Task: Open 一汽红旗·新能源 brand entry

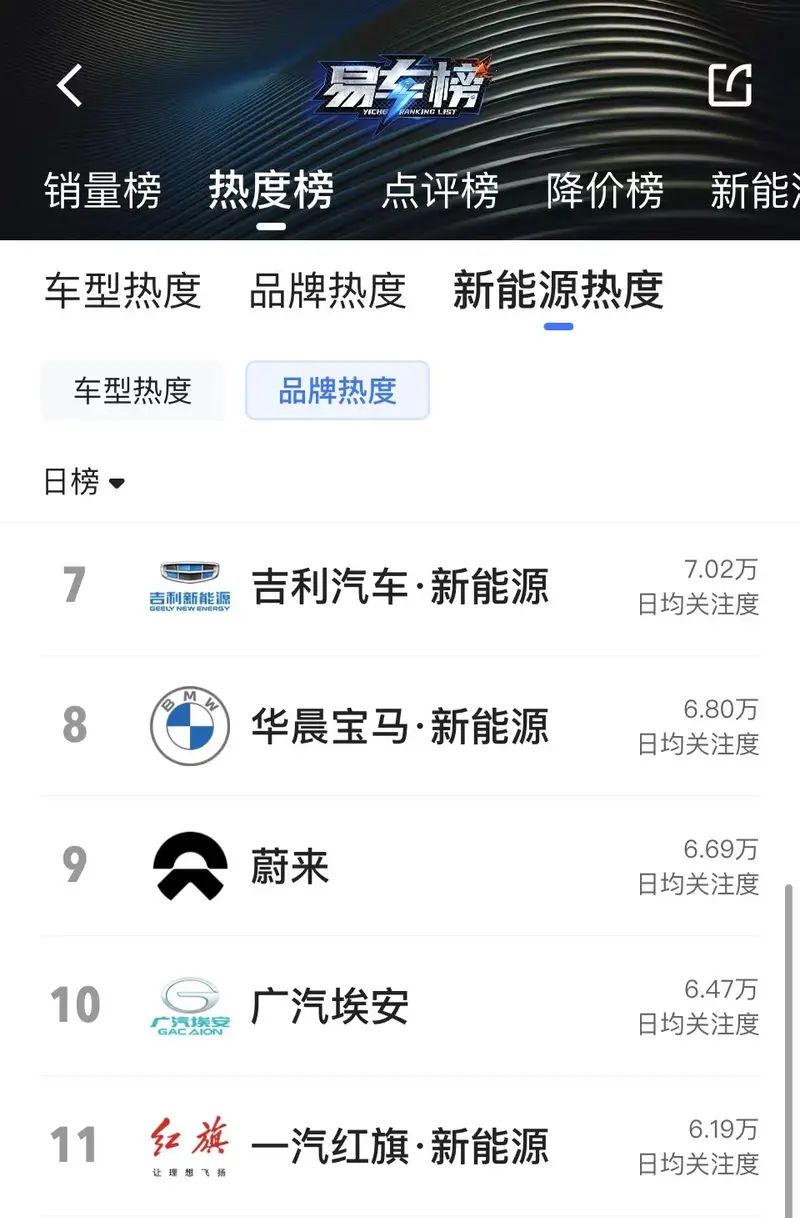Action: point(400,1146)
